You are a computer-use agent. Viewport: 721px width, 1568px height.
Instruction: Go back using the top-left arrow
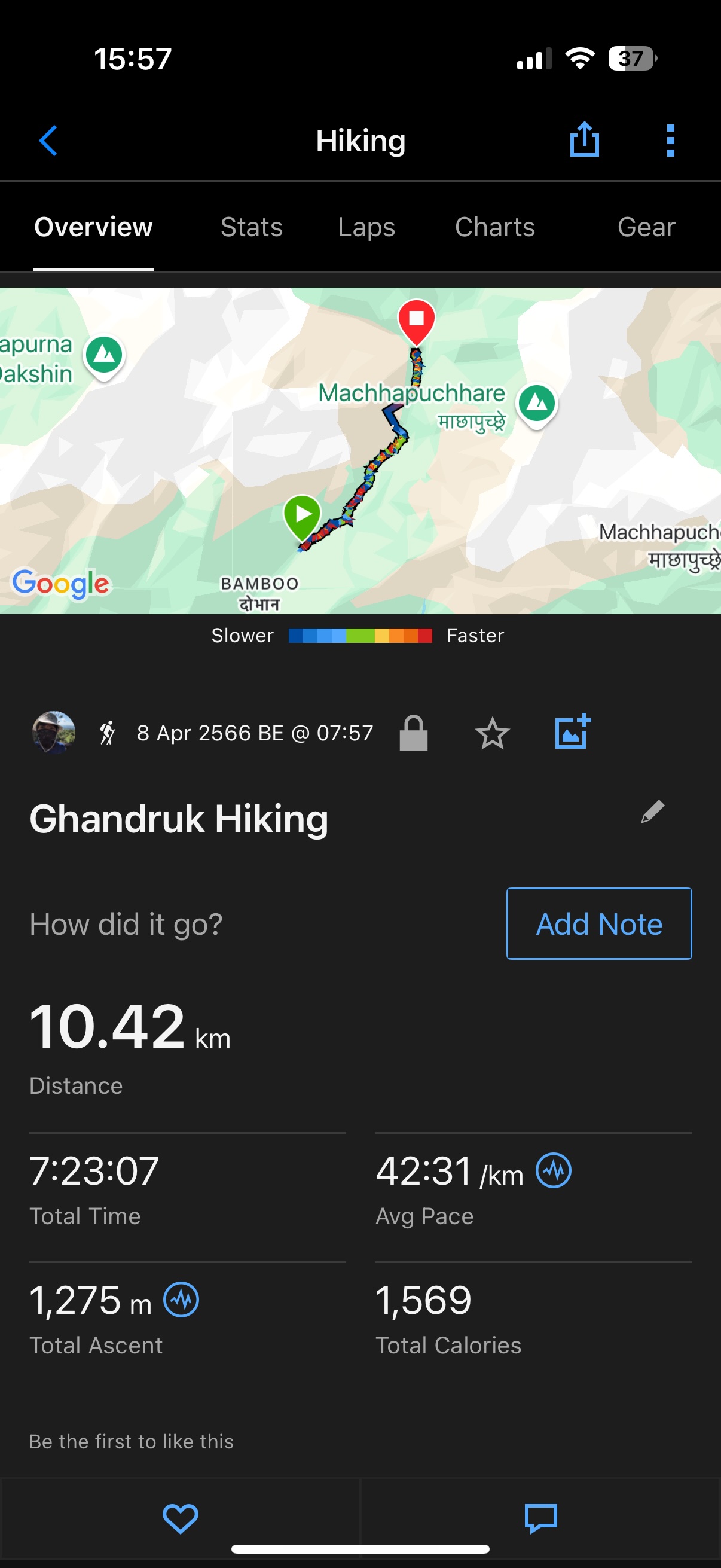(x=48, y=141)
